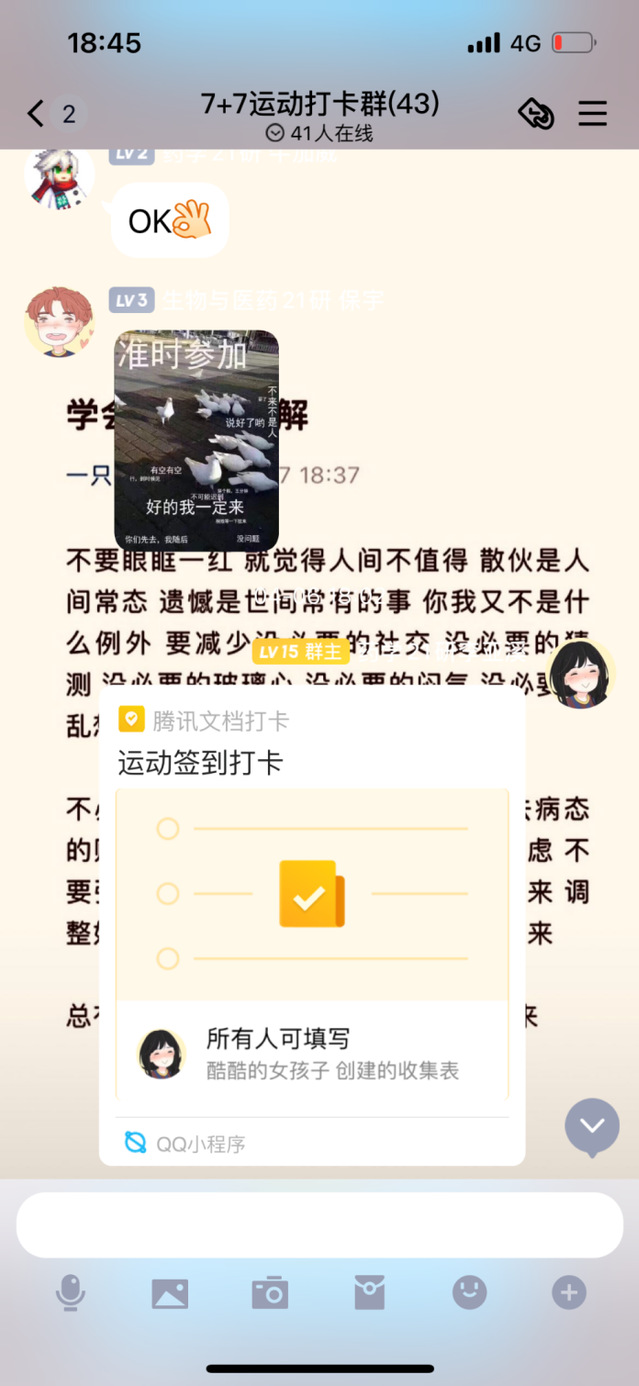Open the 准时参加 duck meme image

196,441
